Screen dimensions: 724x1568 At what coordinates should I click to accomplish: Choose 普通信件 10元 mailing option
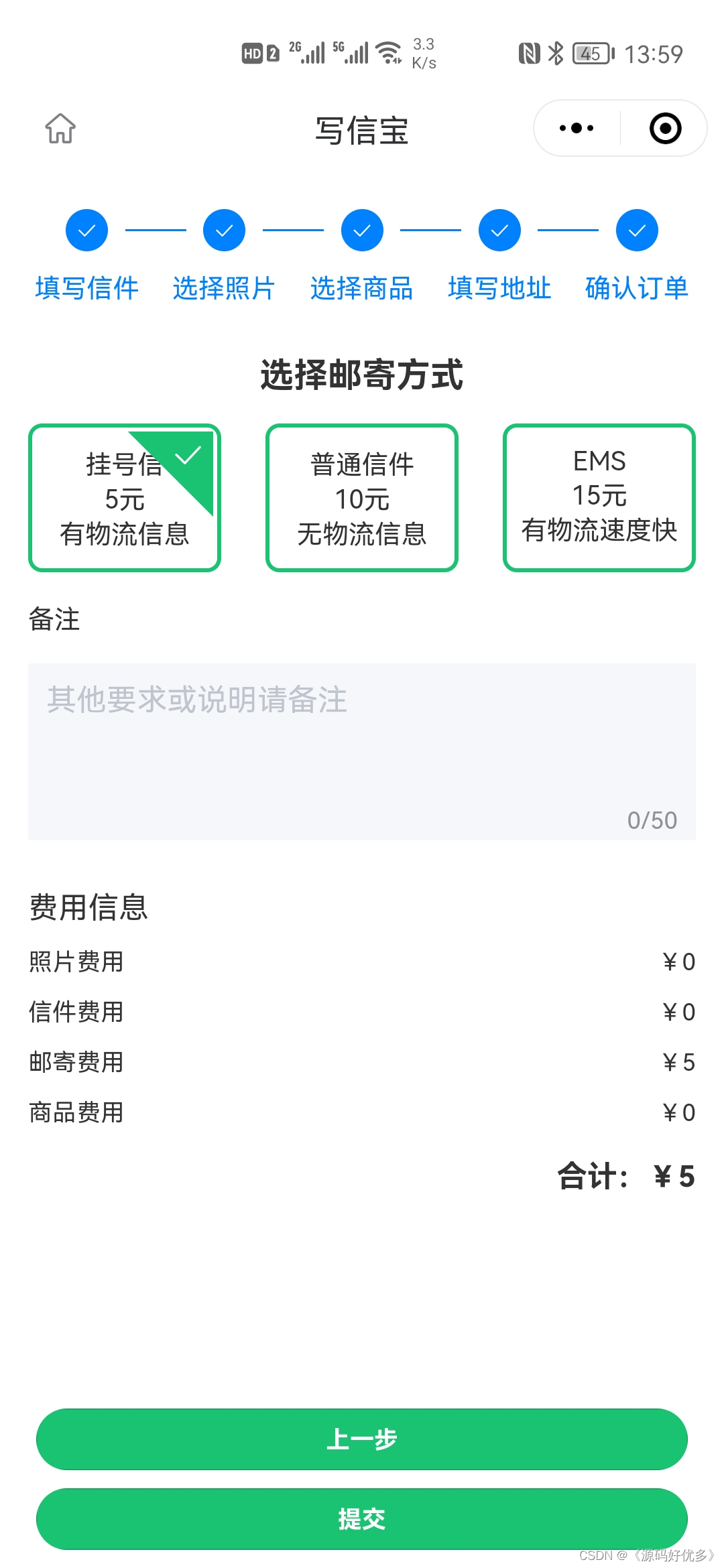pyautogui.click(x=362, y=498)
